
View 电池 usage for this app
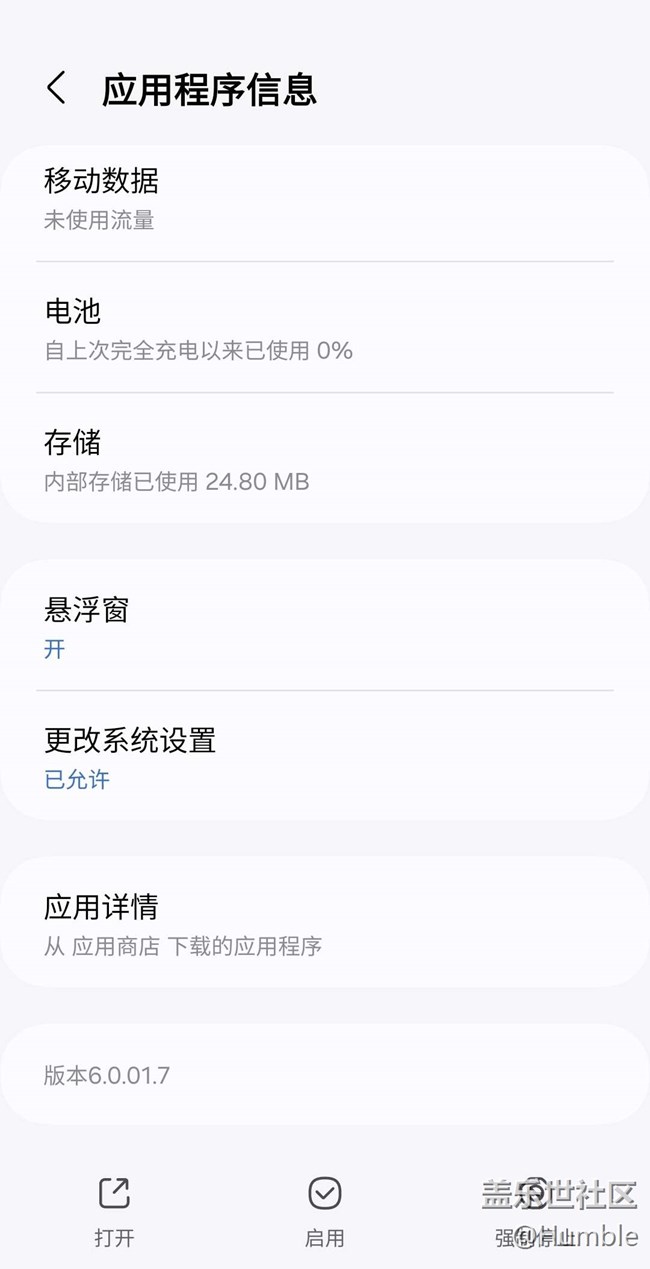point(324,328)
